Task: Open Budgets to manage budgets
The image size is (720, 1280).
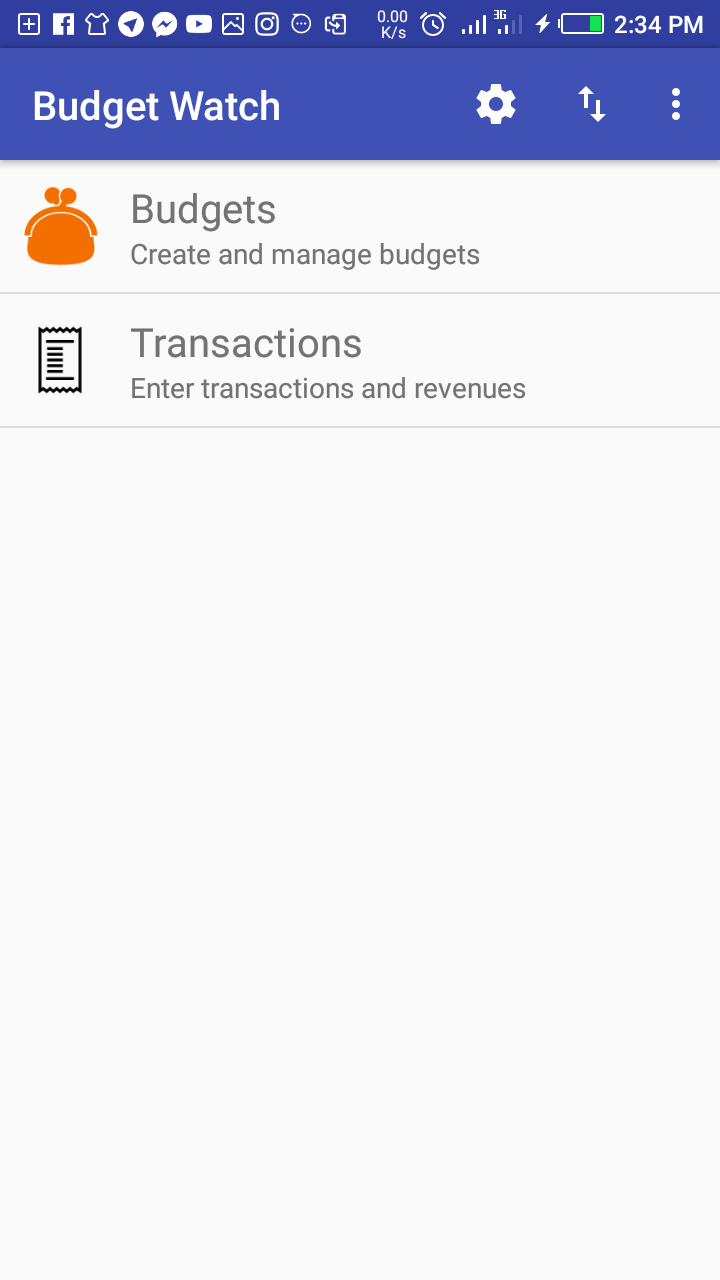Action: click(360, 228)
